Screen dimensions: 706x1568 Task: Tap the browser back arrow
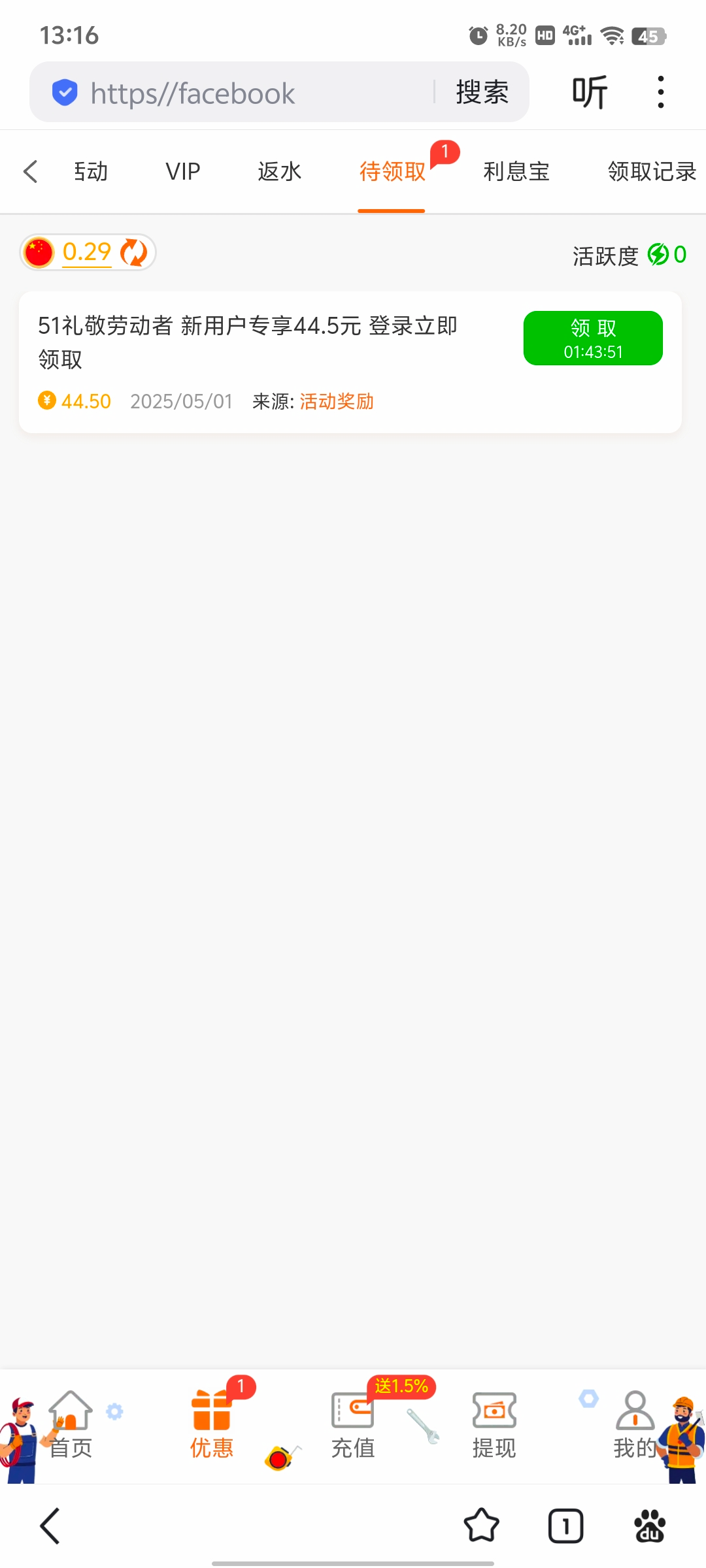click(x=50, y=1526)
